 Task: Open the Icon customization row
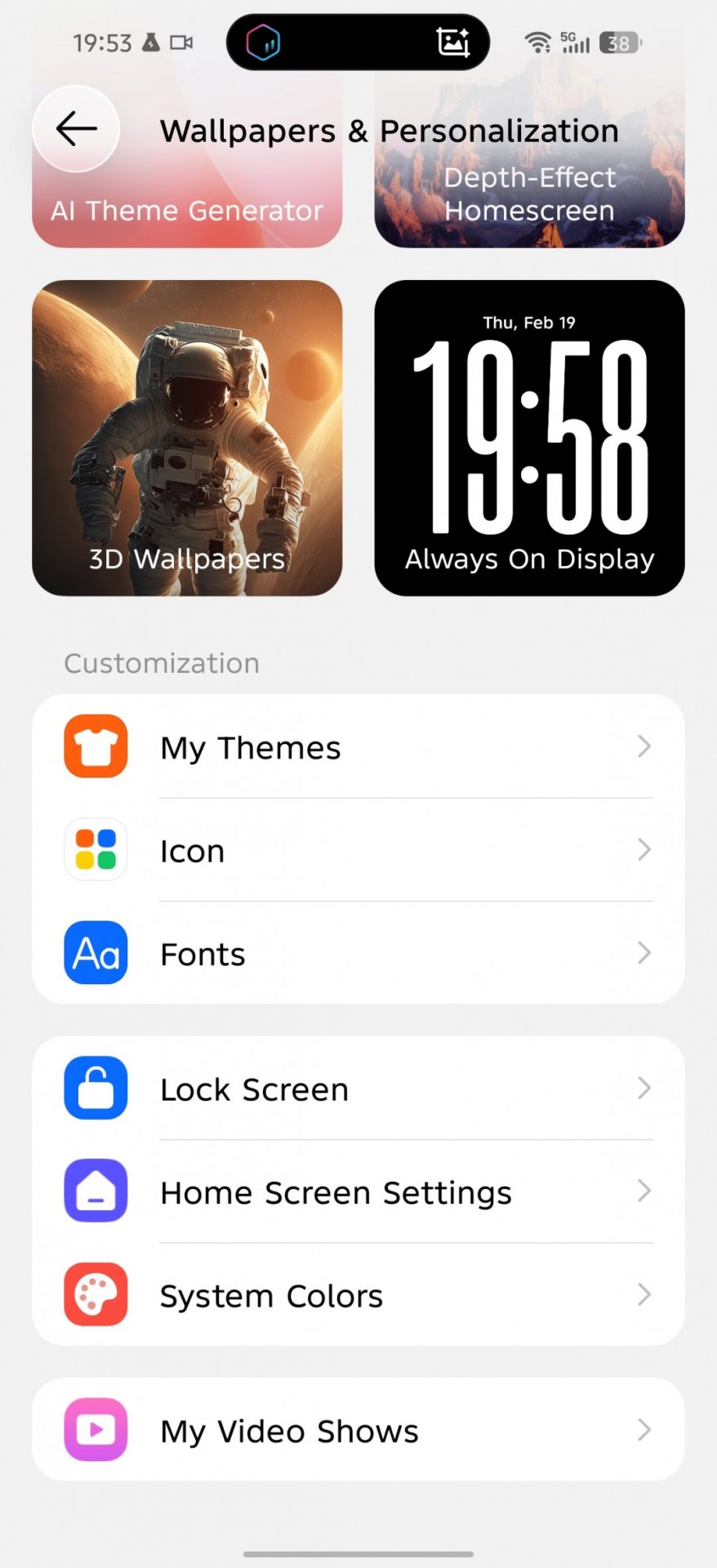358,850
